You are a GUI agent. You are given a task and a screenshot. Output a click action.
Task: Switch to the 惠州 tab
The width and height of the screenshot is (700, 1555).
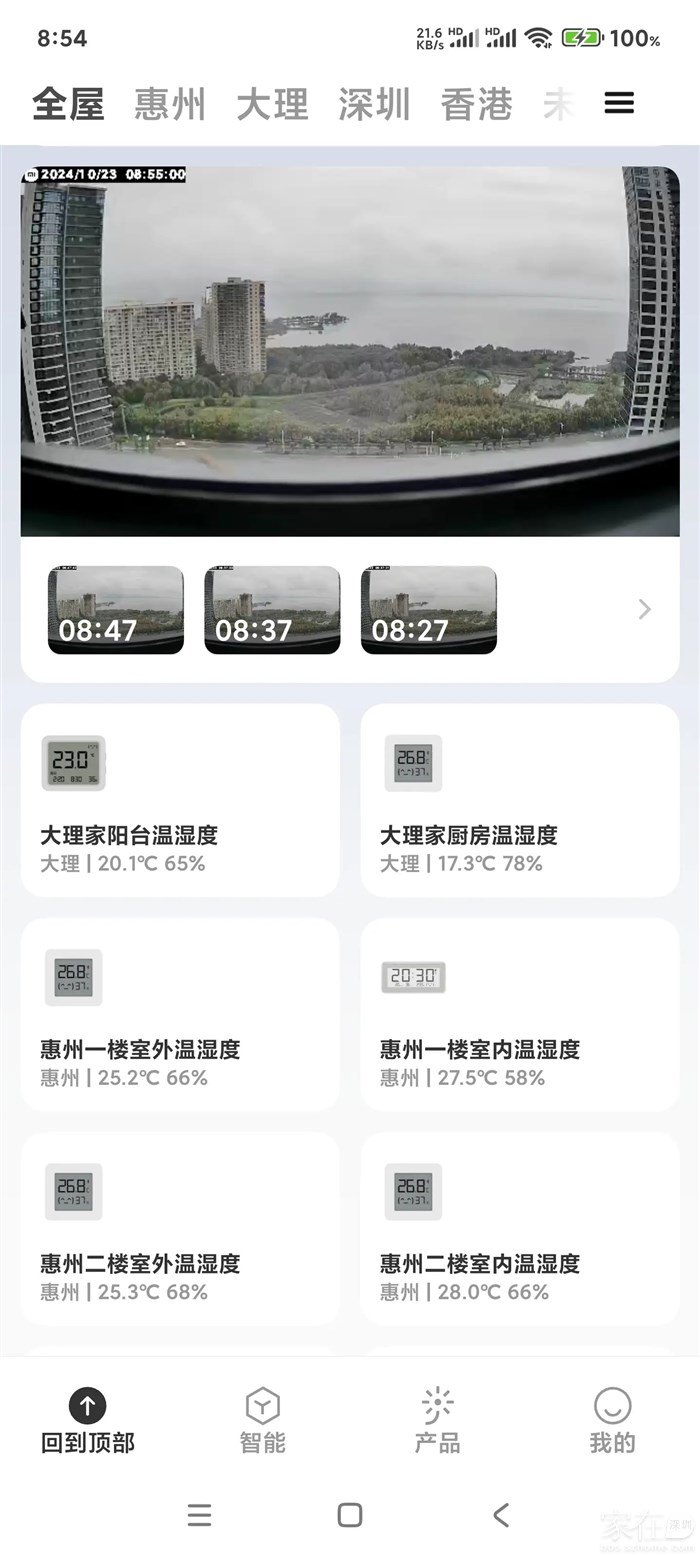170,104
